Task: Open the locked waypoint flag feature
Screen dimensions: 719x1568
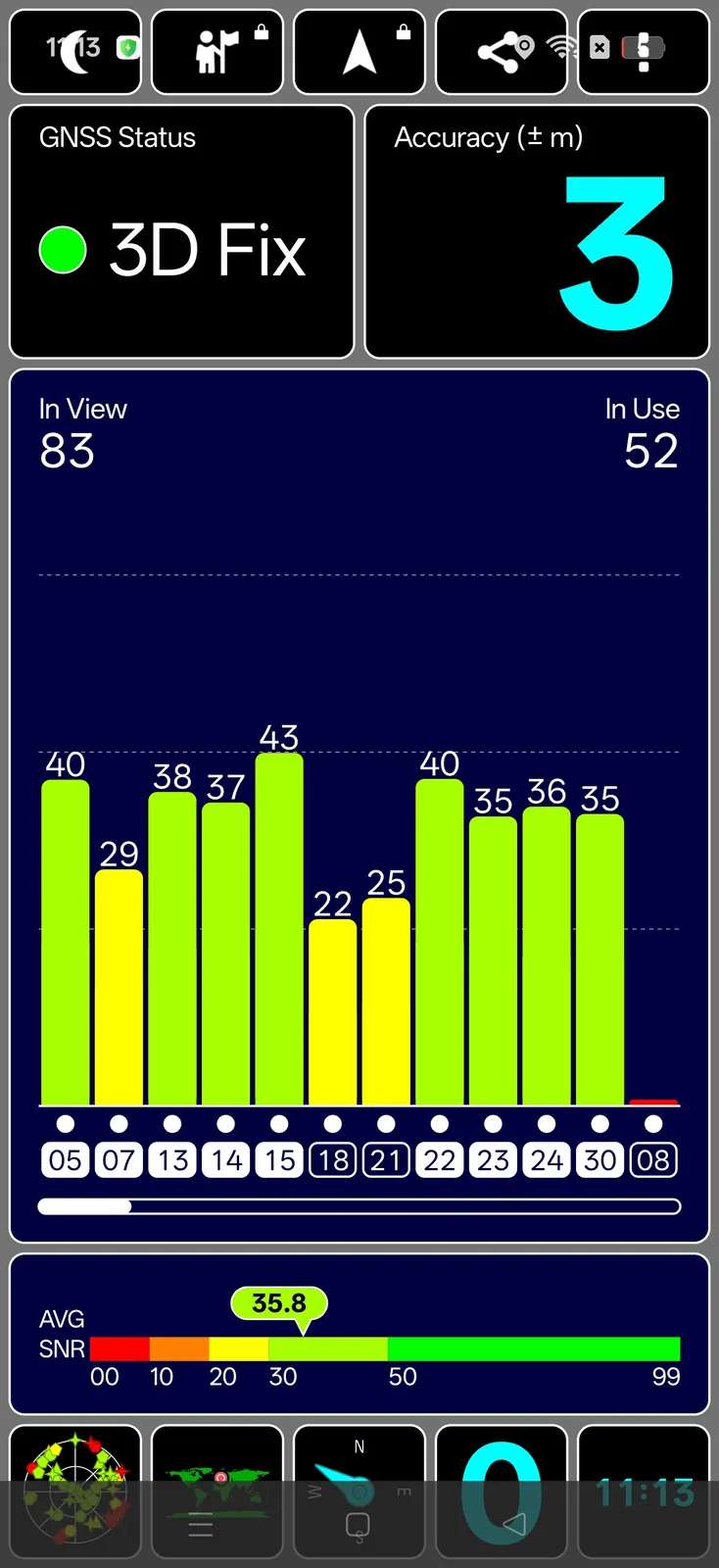Action: pos(217,52)
